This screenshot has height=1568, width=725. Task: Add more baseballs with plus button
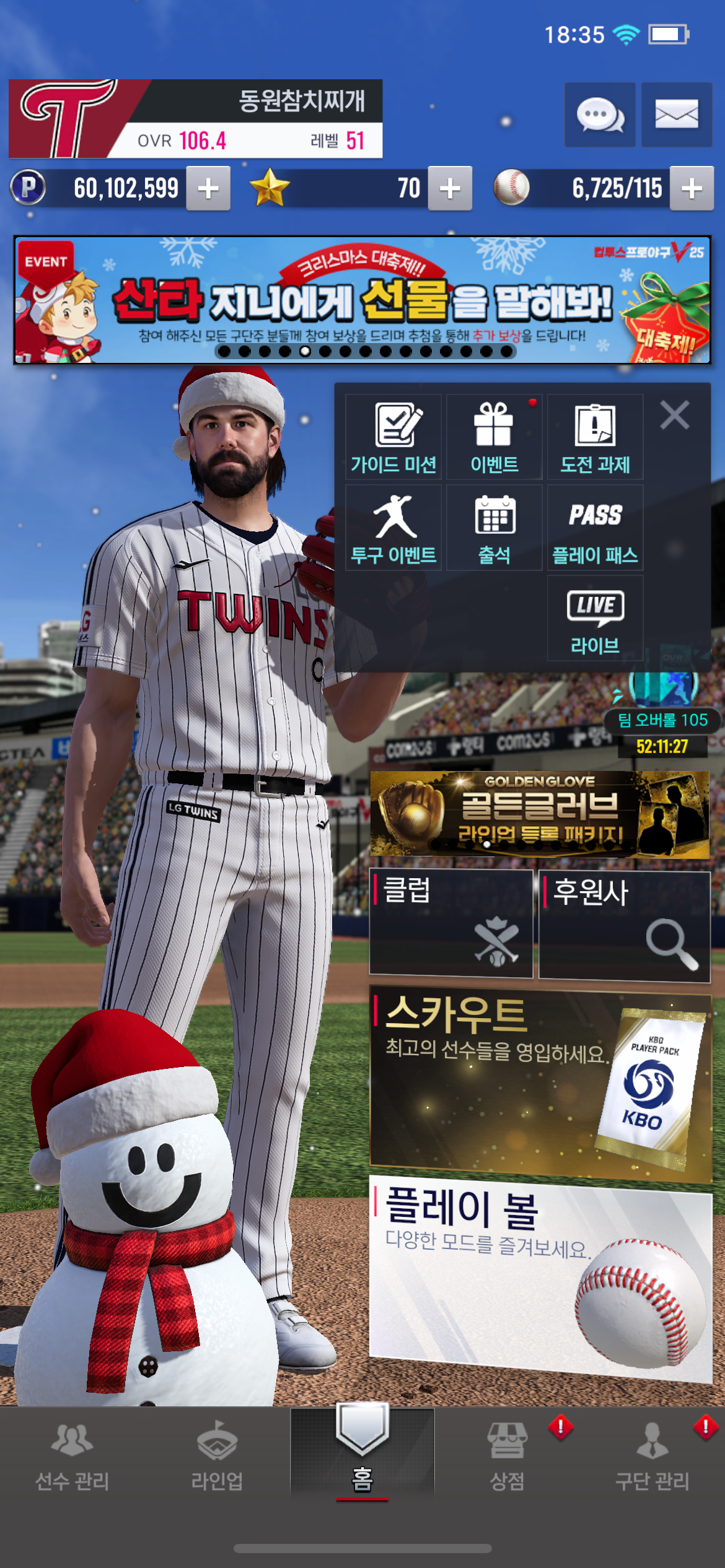(692, 188)
